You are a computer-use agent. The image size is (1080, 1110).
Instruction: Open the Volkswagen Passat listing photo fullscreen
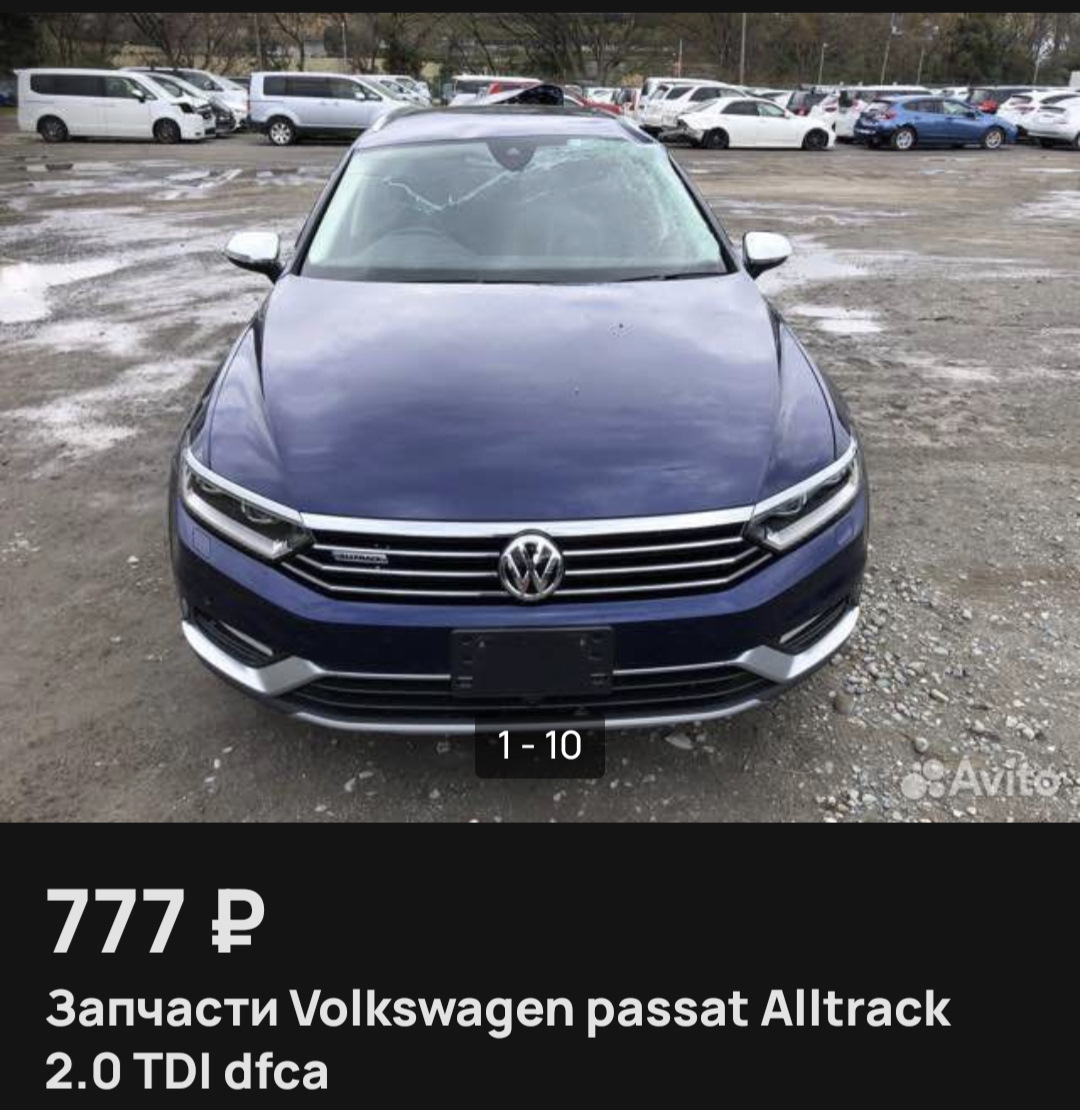(540, 420)
